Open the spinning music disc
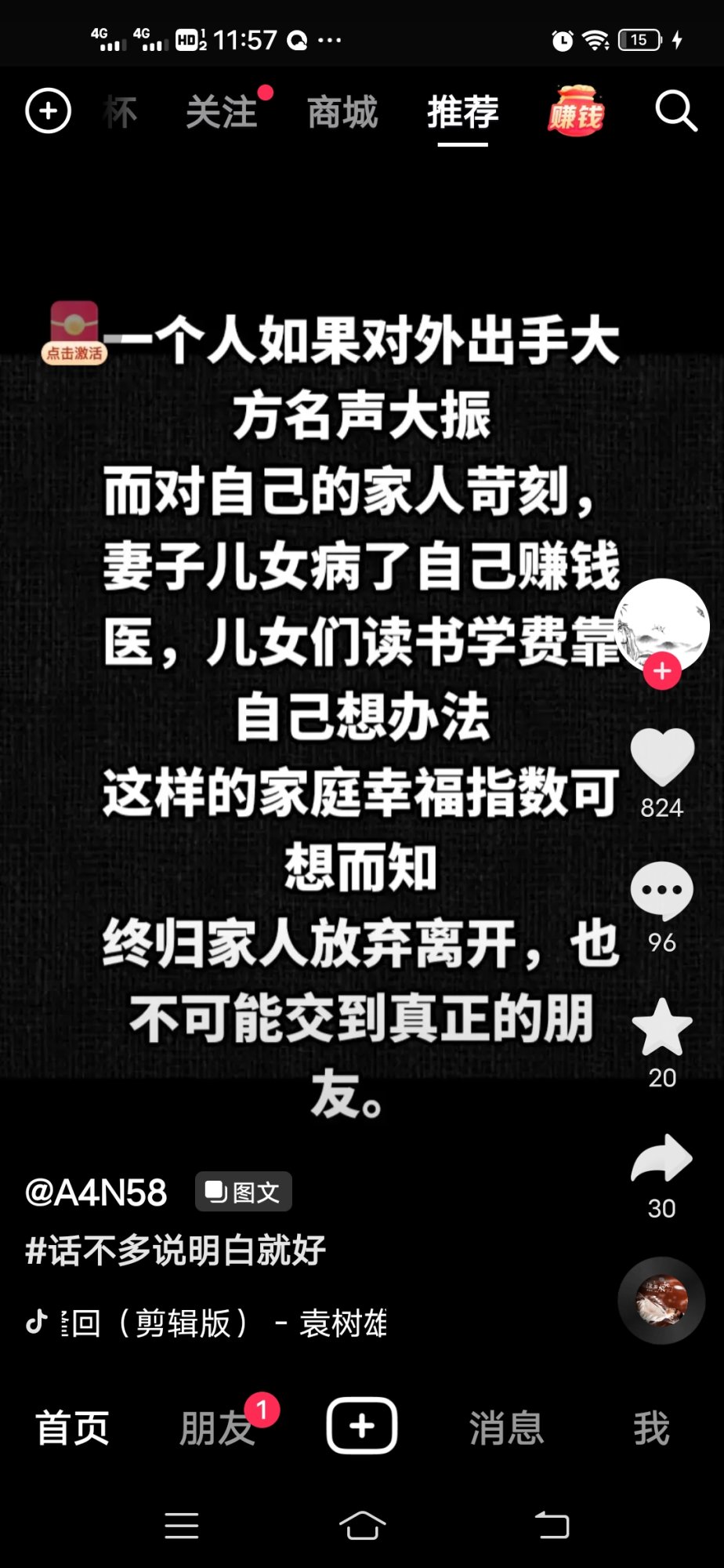The image size is (724, 1568). pyautogui.click(x=662, y=1301)
